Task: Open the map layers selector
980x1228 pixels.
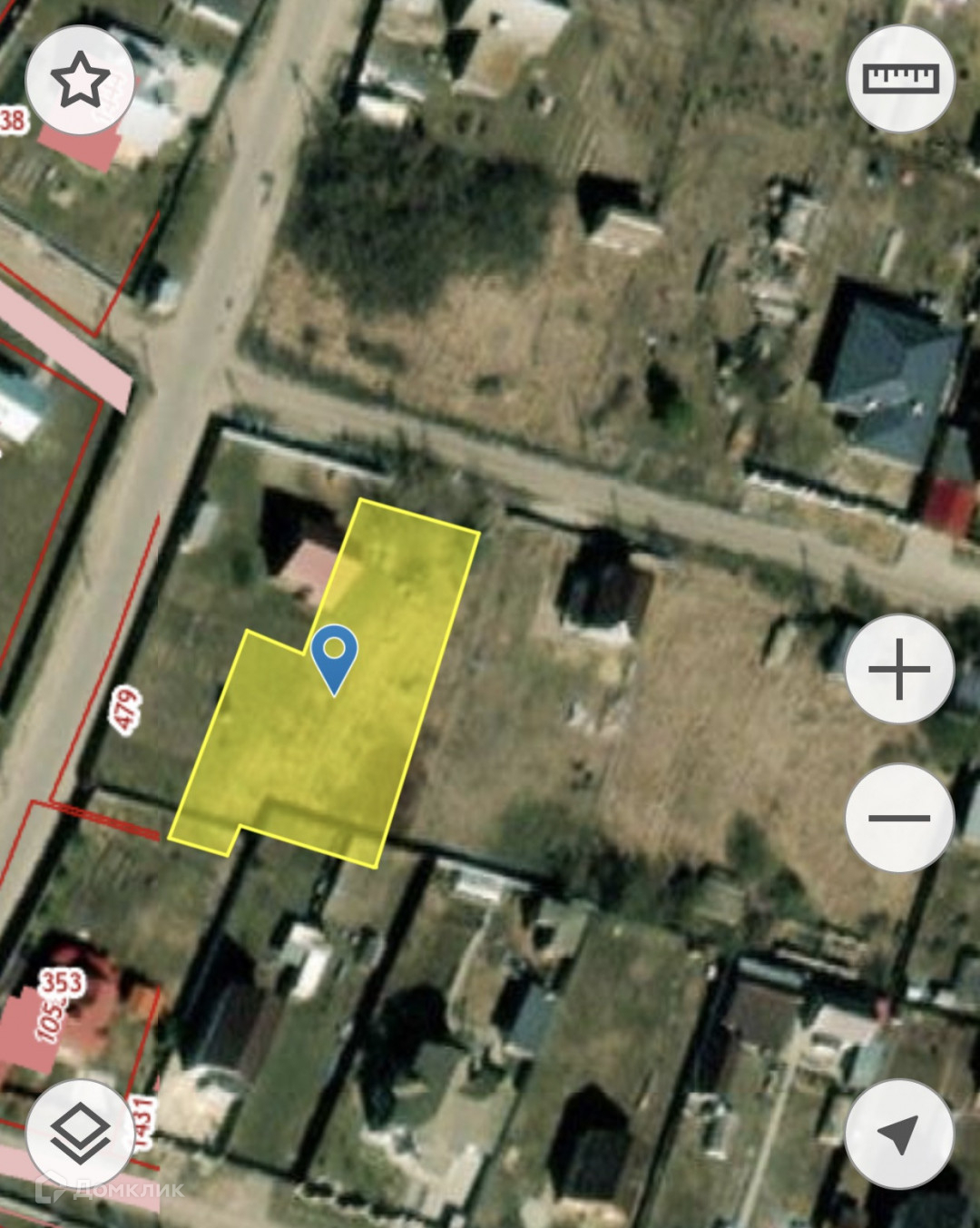Action: click(x=80, y=1133)
